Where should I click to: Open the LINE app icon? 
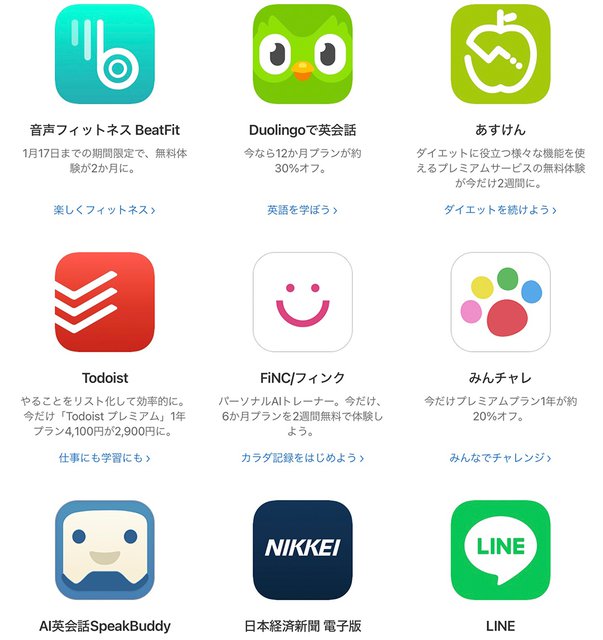point(500,549)
